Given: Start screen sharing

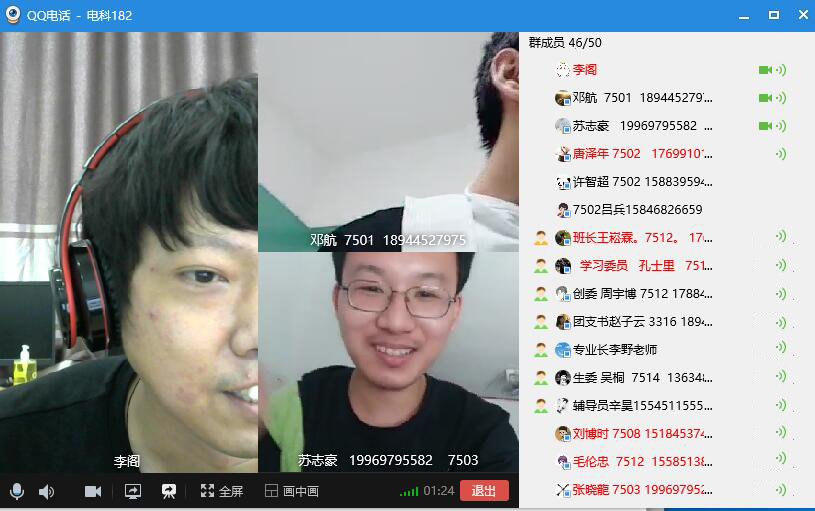Looking at the screenshot, I should coord(132,491).
